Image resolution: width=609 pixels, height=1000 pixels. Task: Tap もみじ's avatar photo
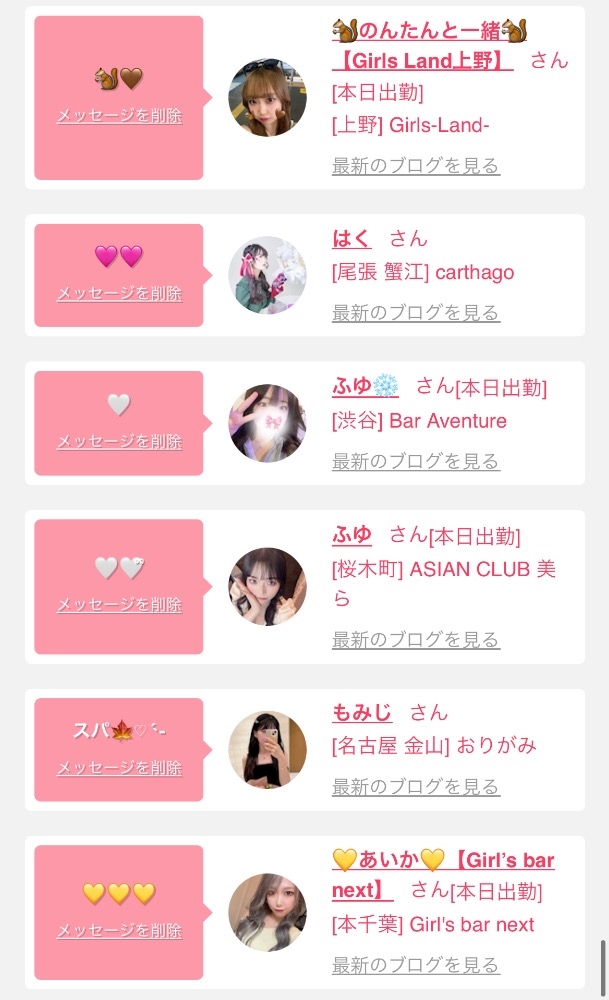pos(267,750)
